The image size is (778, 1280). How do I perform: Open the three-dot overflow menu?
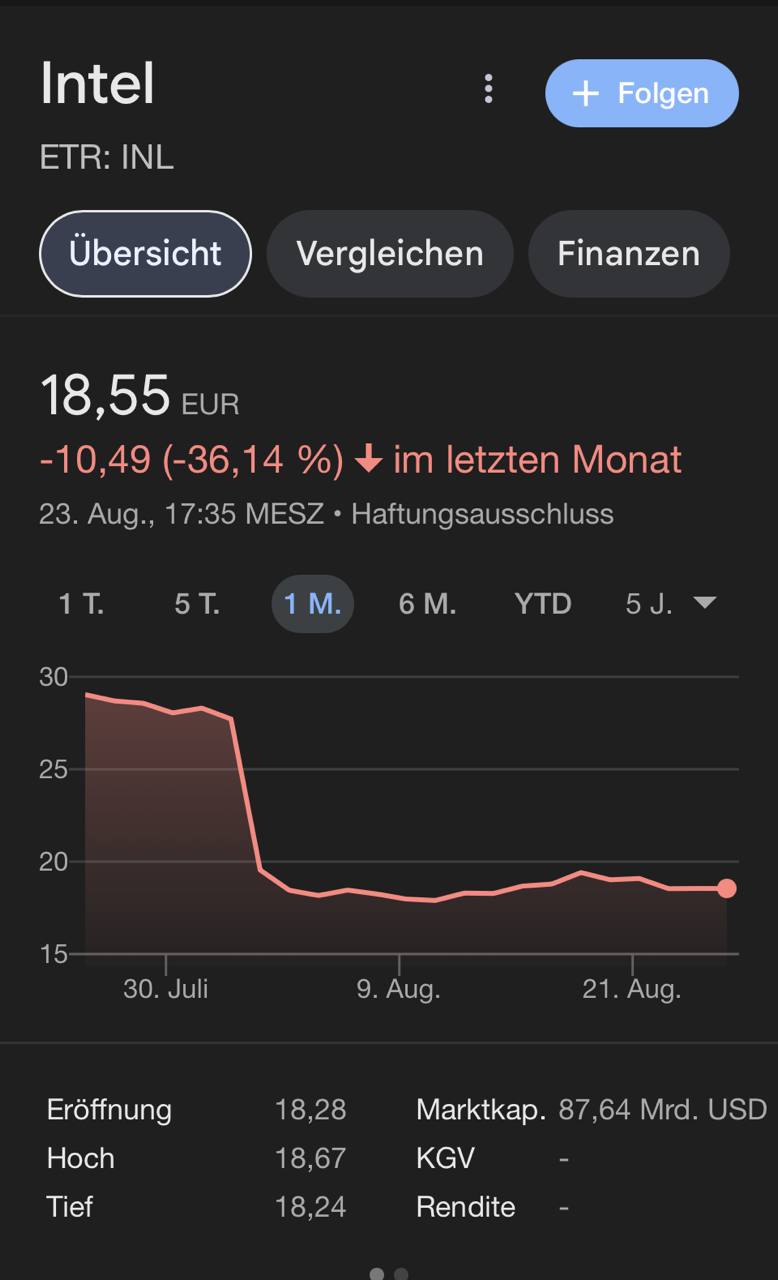tap(488, 90)
